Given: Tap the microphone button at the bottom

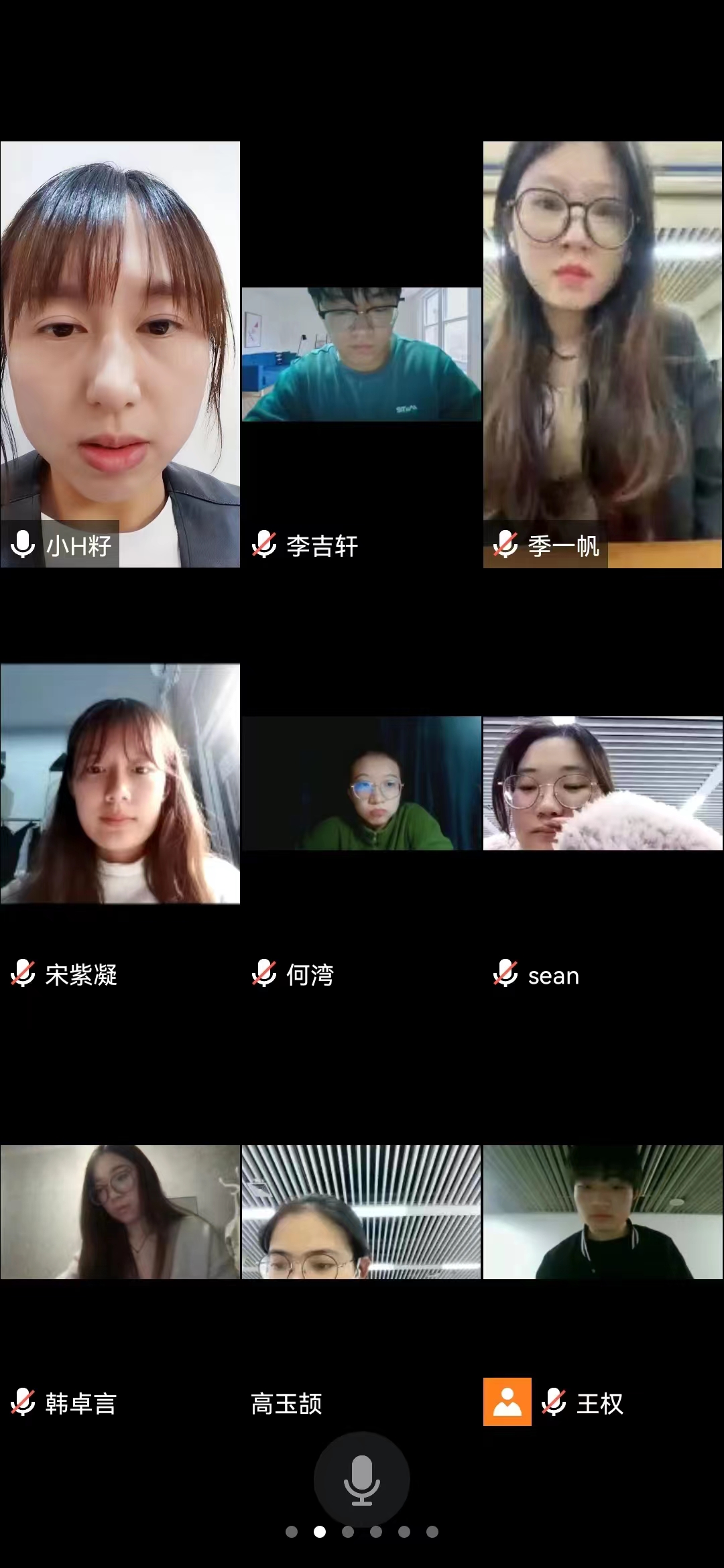Looking at the screenshot, I should pyautogui.click(x=362, y=1480).
